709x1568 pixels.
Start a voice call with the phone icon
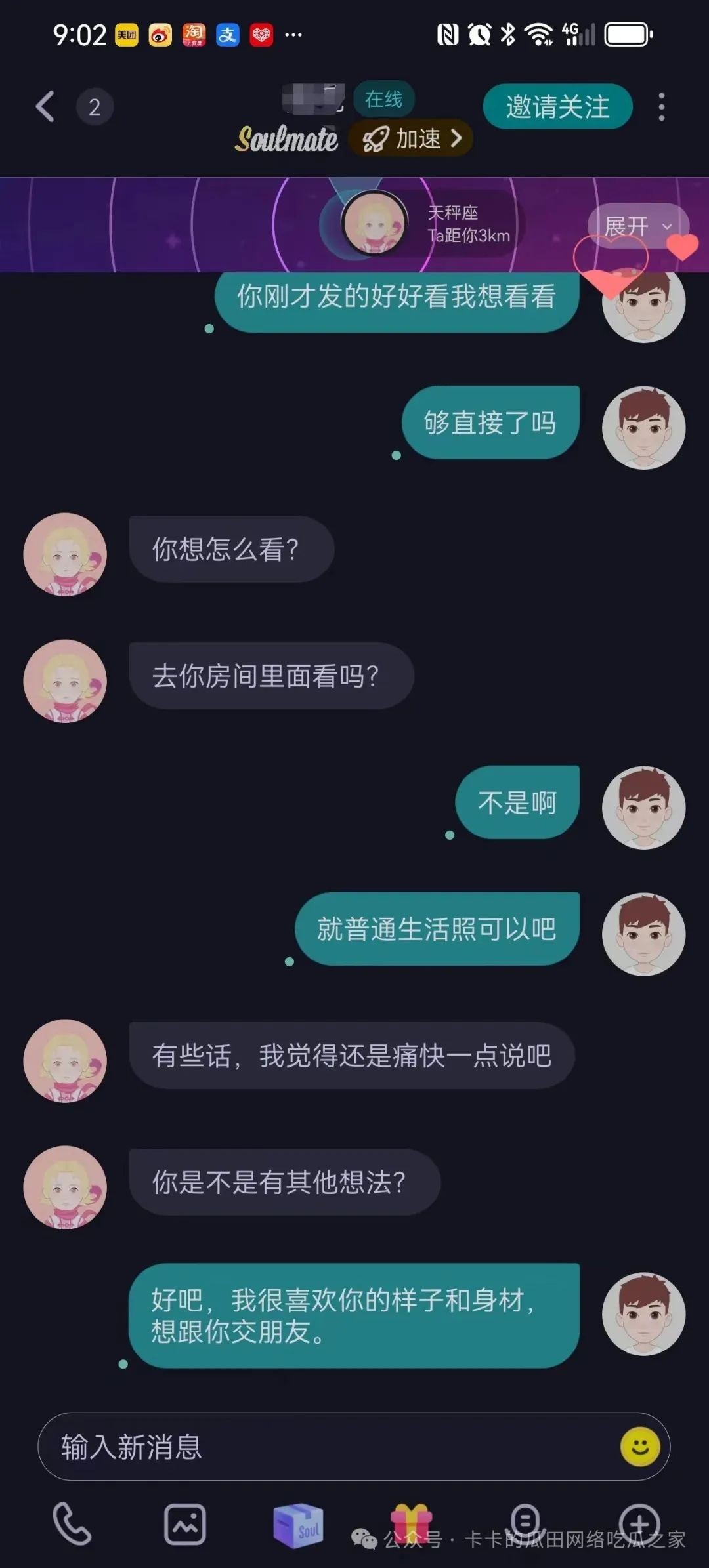72,1523
